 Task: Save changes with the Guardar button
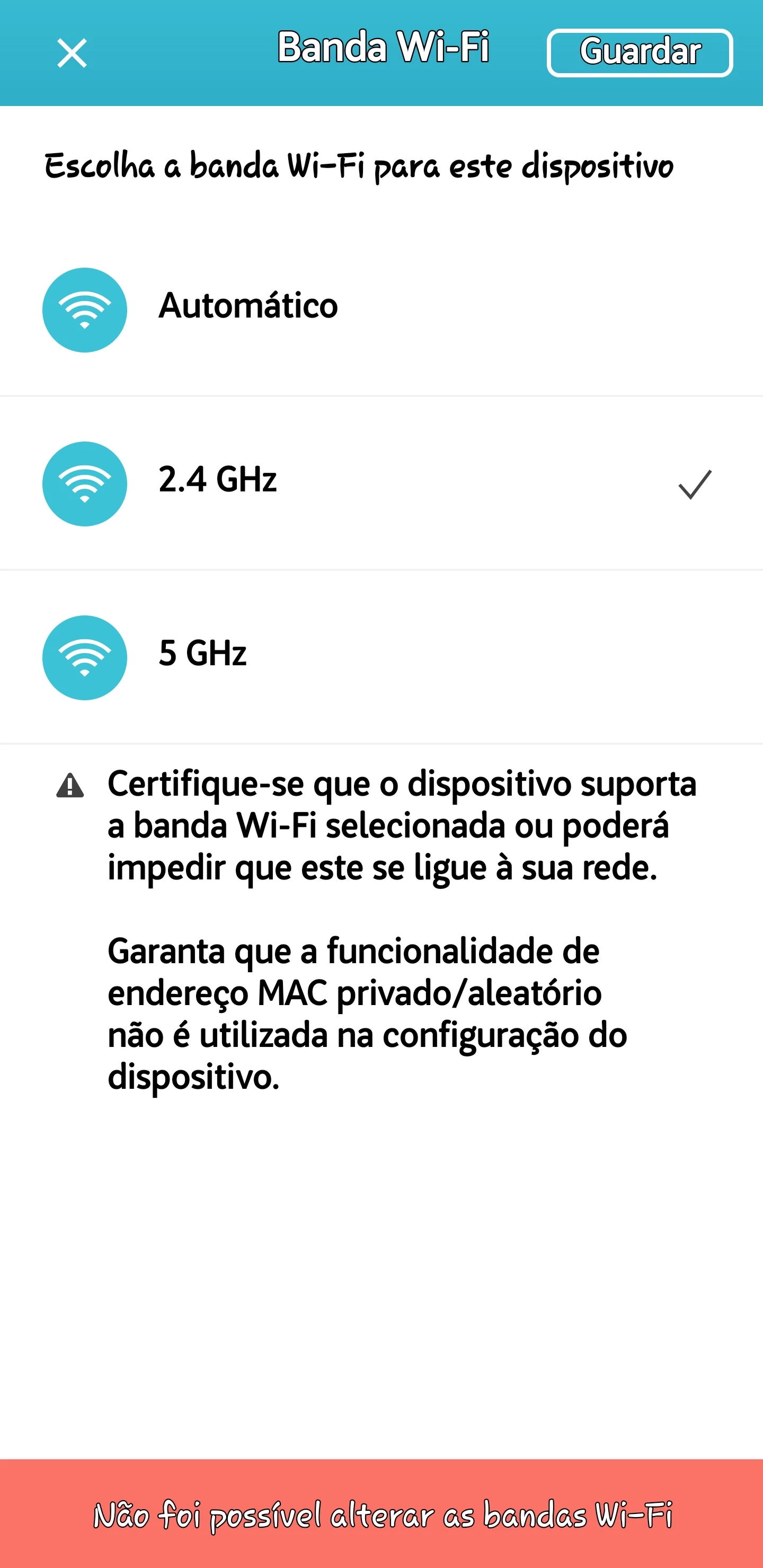(x=640, y=52)
